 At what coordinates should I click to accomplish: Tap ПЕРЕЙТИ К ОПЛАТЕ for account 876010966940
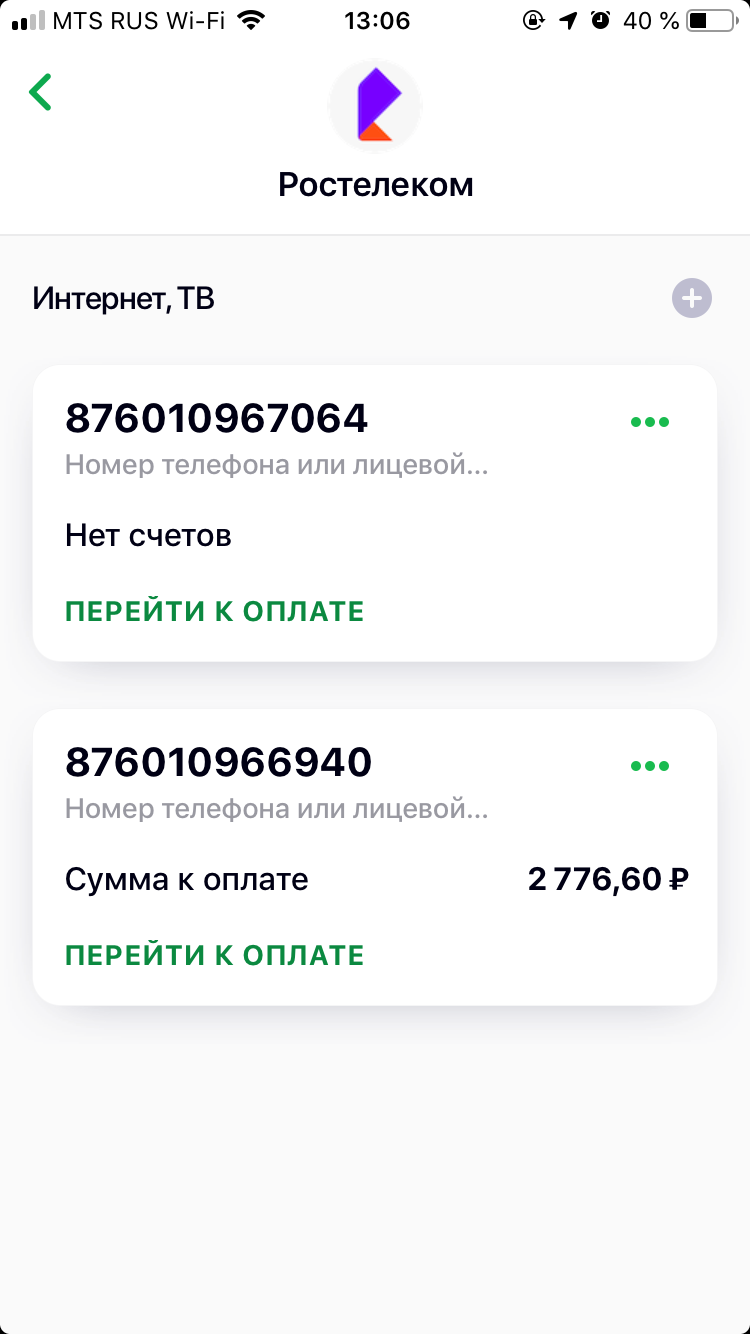click(x=214, y=955)
